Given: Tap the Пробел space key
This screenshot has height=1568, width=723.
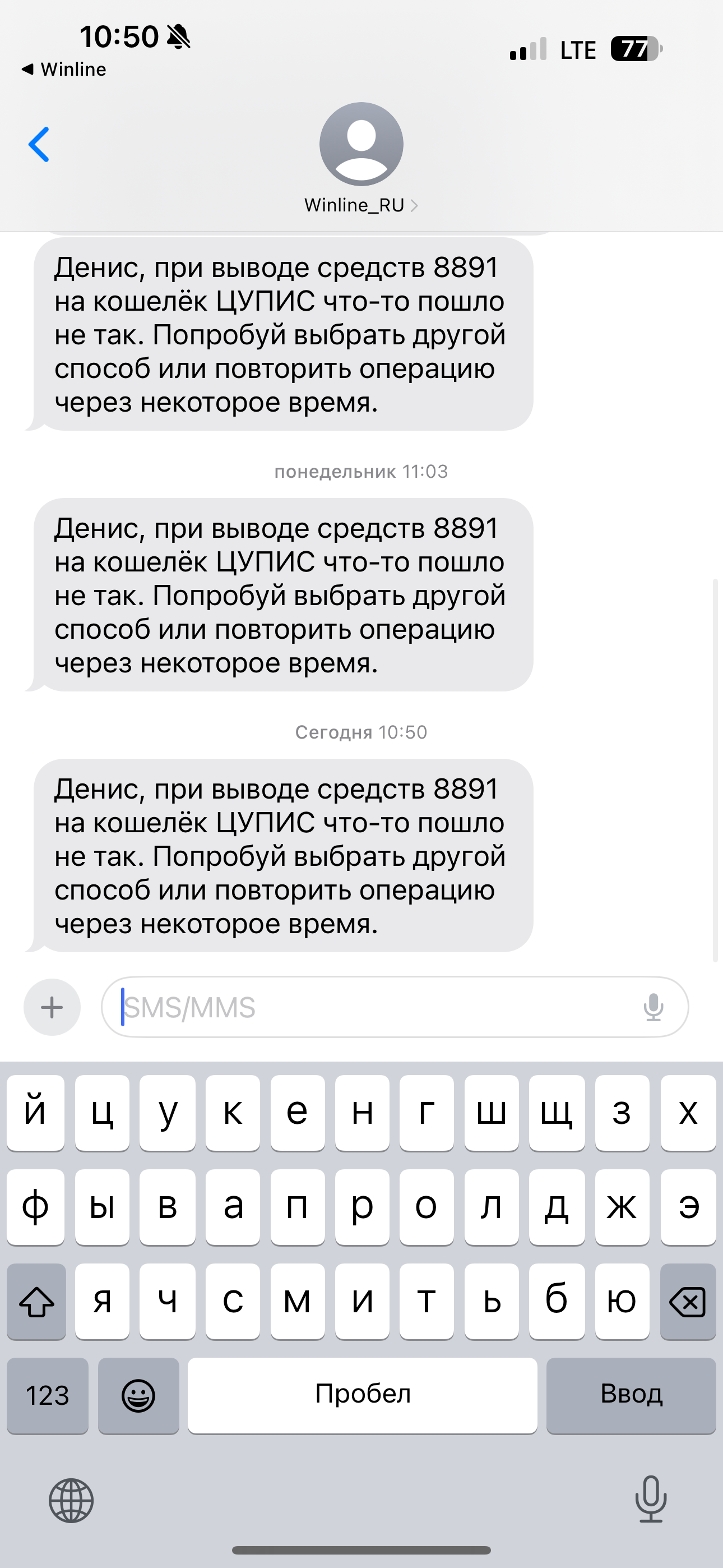Looking at the screenshot, I should (x=362, y=1395).
